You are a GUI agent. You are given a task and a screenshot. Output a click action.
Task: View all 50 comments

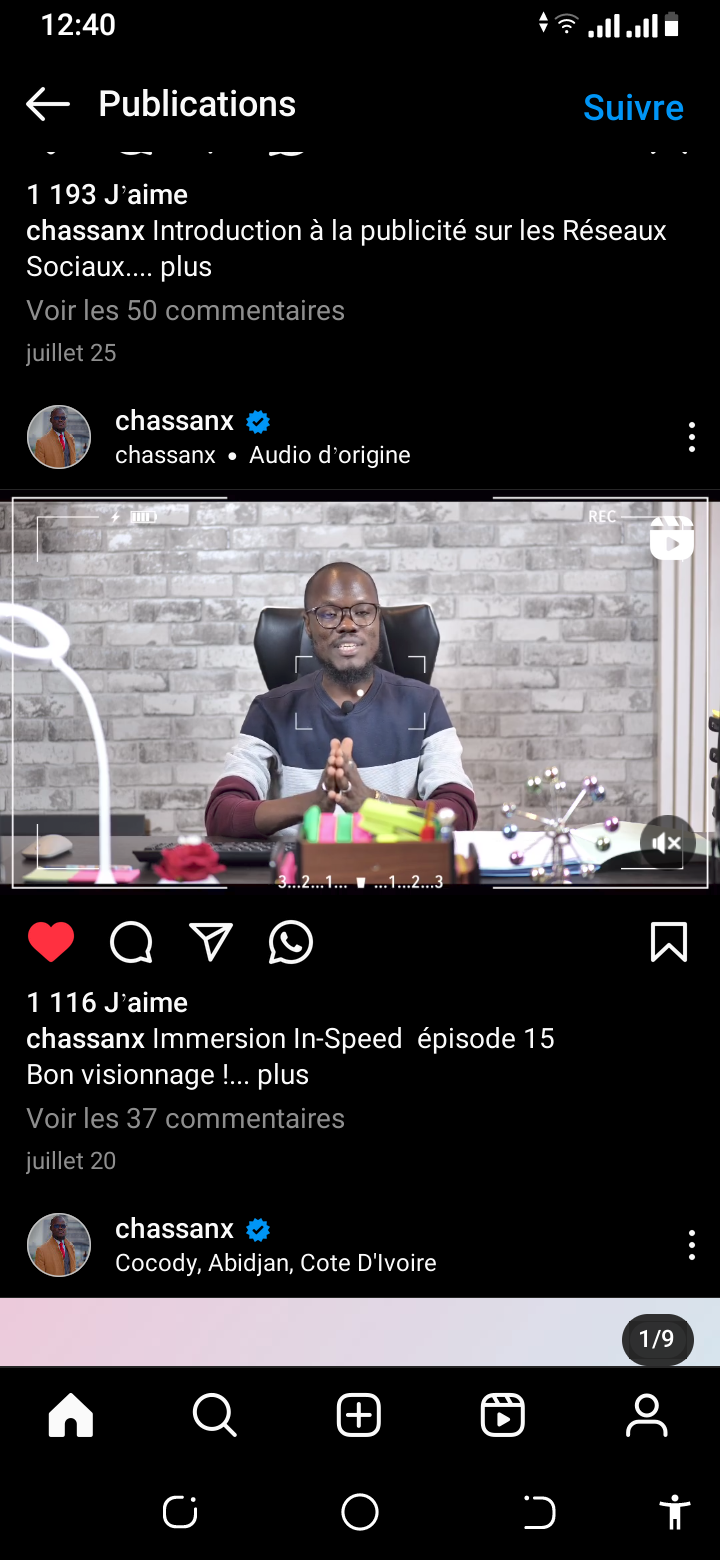(185, 311)
